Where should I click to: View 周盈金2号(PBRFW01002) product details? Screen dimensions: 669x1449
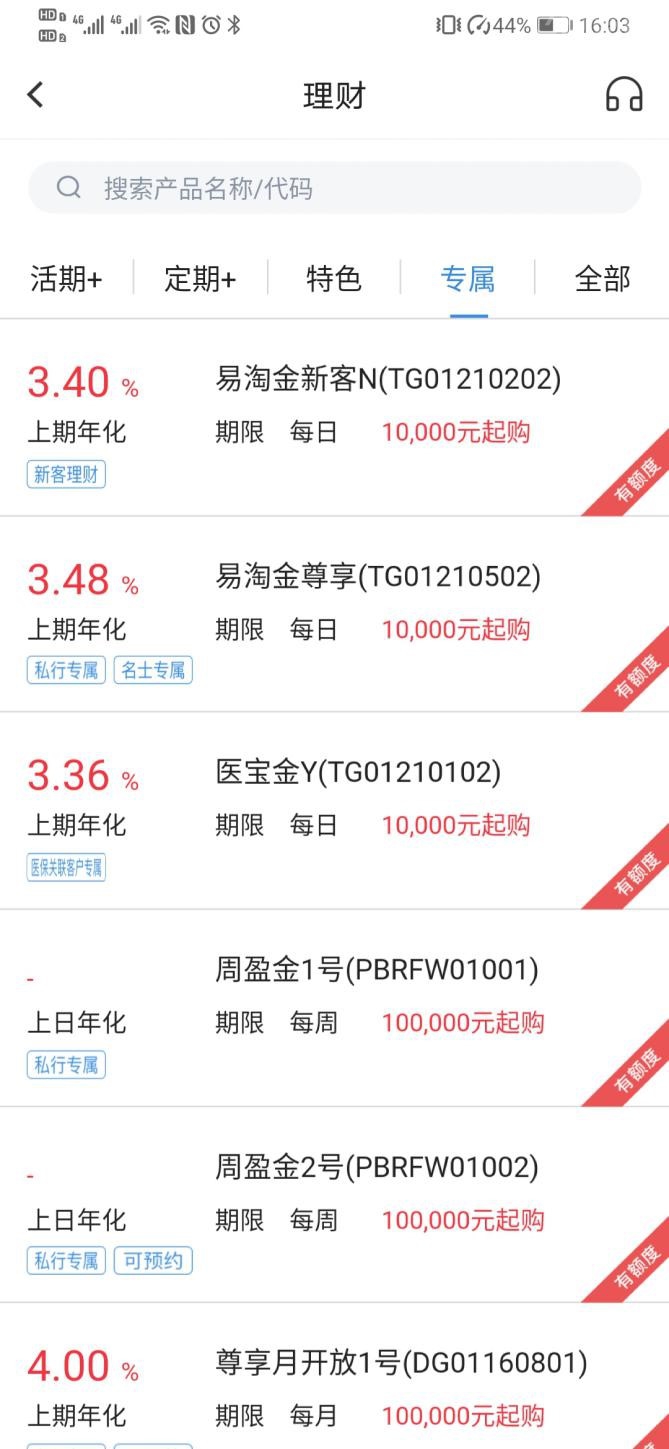point(377,1167)
